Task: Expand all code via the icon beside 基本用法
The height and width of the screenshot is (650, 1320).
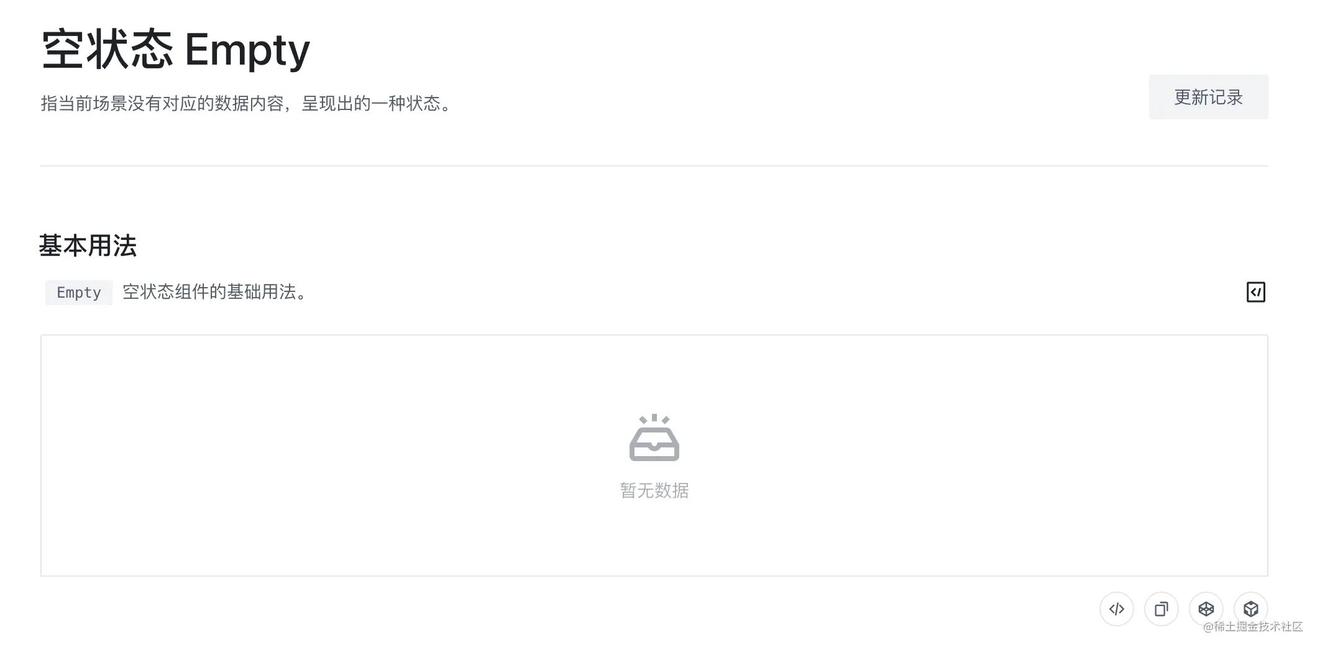Action: [1256, 292]
